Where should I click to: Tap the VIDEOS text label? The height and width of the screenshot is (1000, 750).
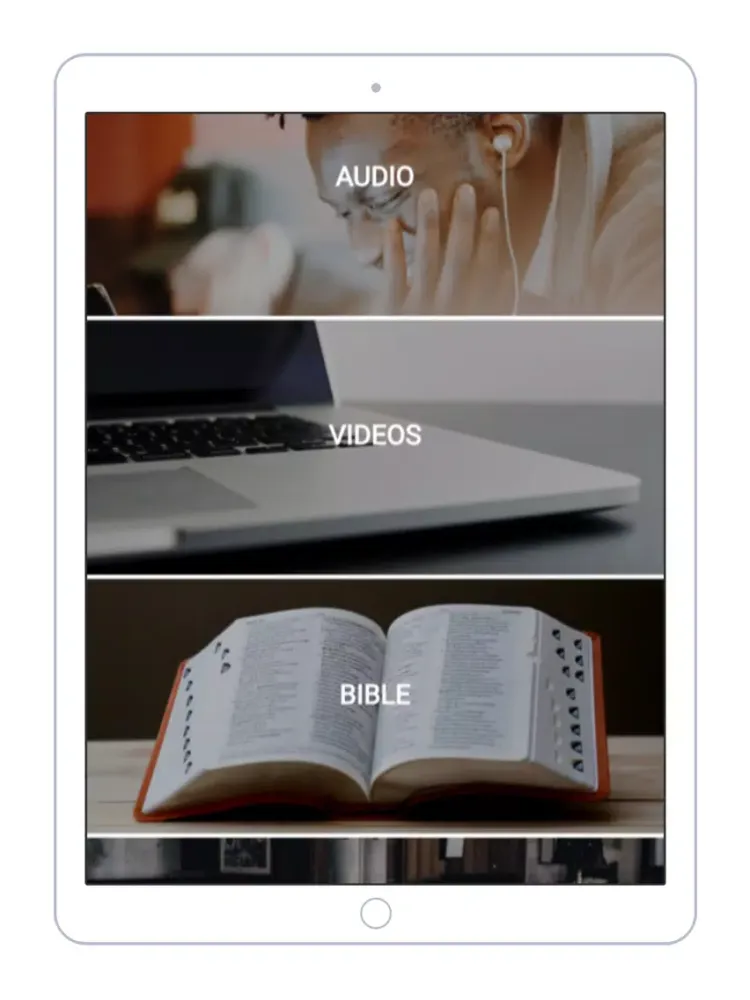[x=375, y=435]
